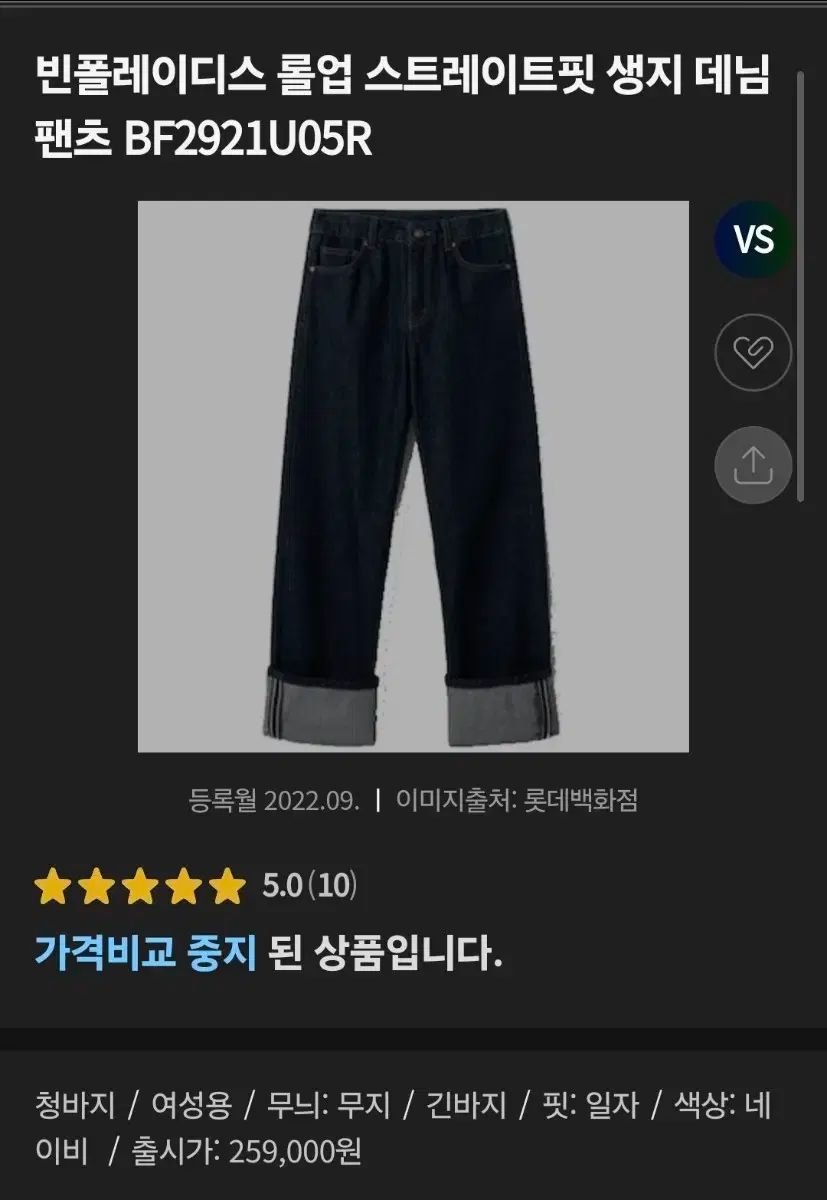827x1200 pixels.
Task: Open the 5.0 star reviews
Action: (196, 886)
